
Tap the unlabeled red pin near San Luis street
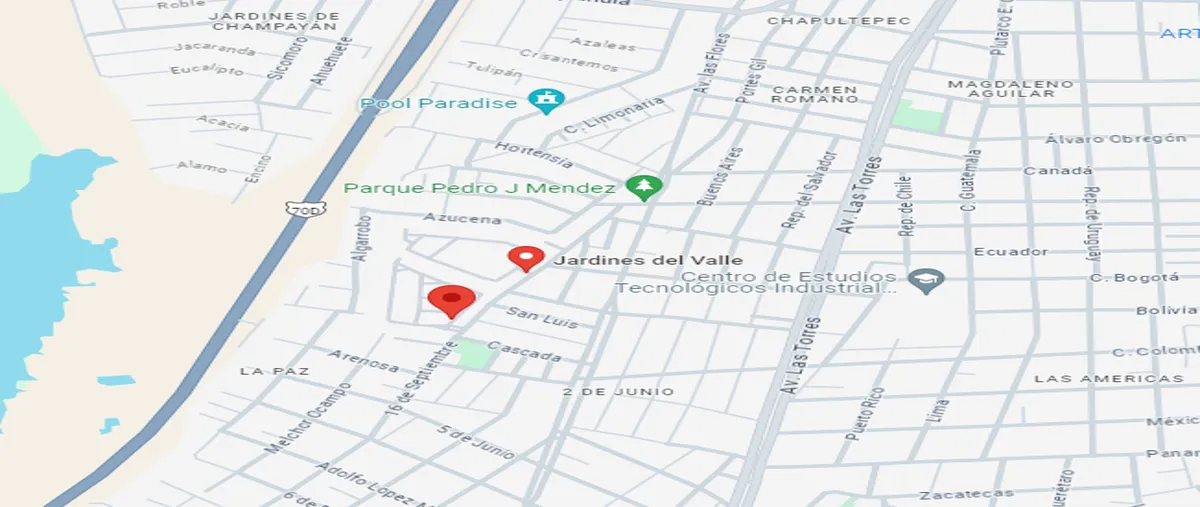pos(451,300)
